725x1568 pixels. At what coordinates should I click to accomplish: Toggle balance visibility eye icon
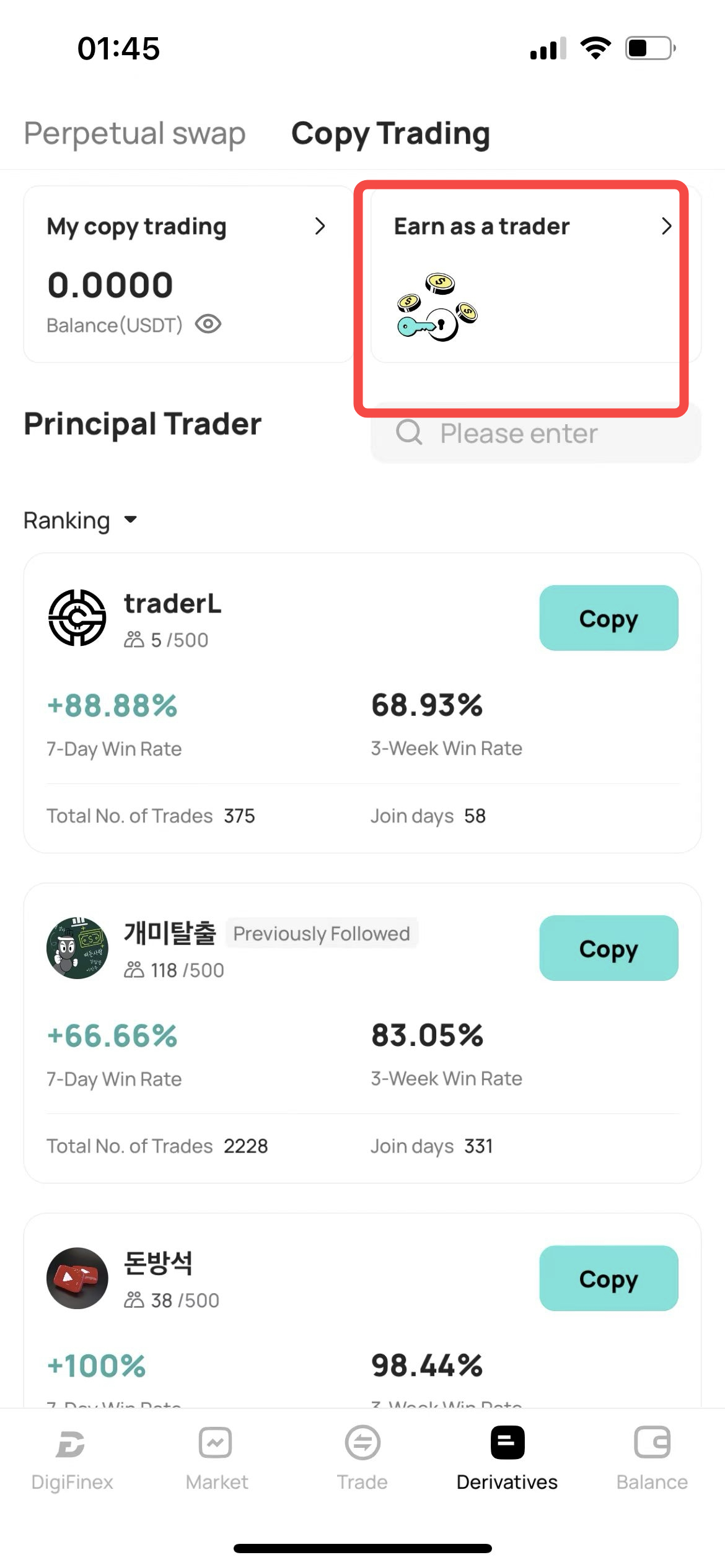(208, 324)
